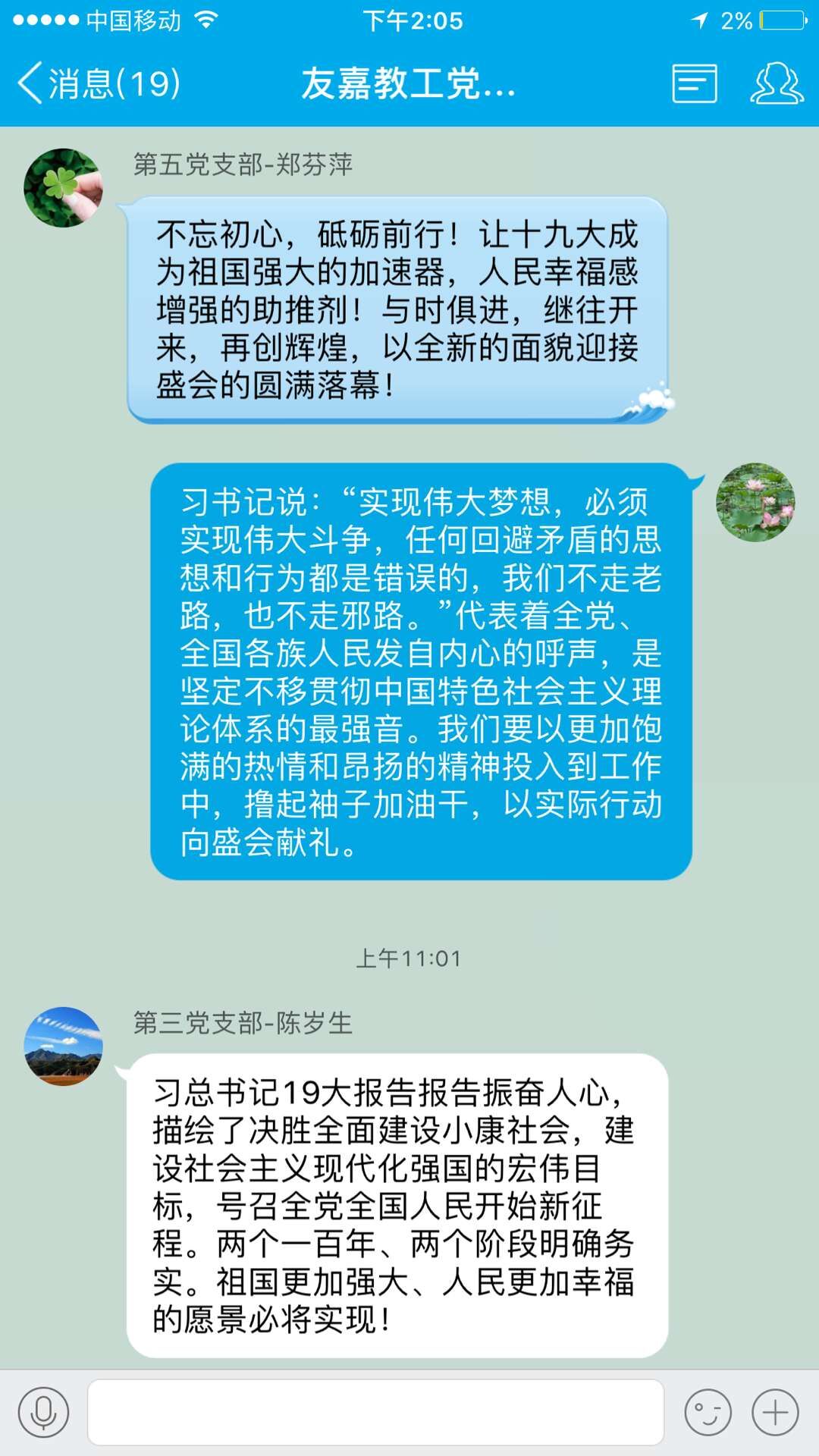
Task: Open the plus attachment menu
Action: click(x=775, y=1412)
